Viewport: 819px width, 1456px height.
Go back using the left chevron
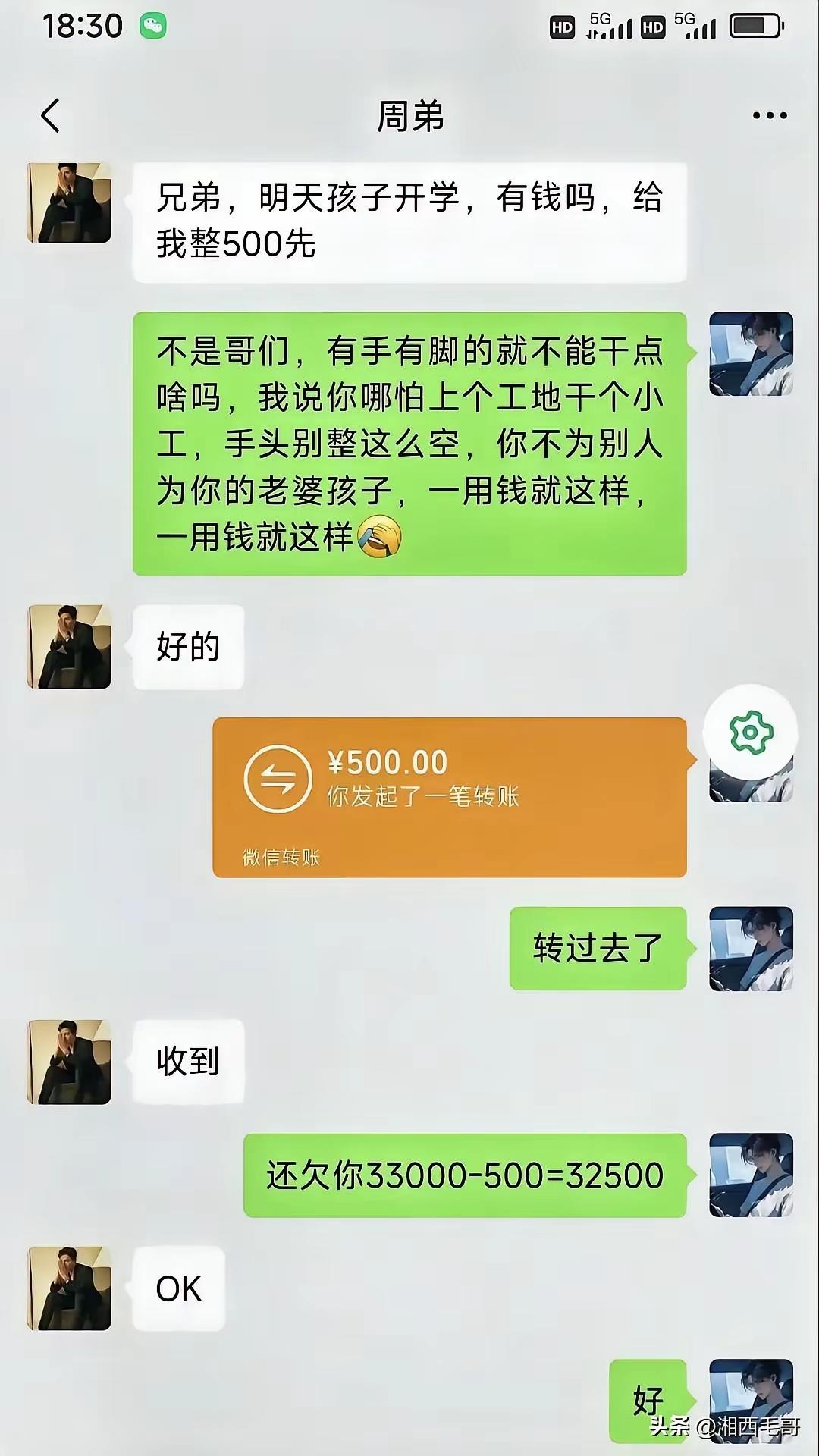(50, 114)
